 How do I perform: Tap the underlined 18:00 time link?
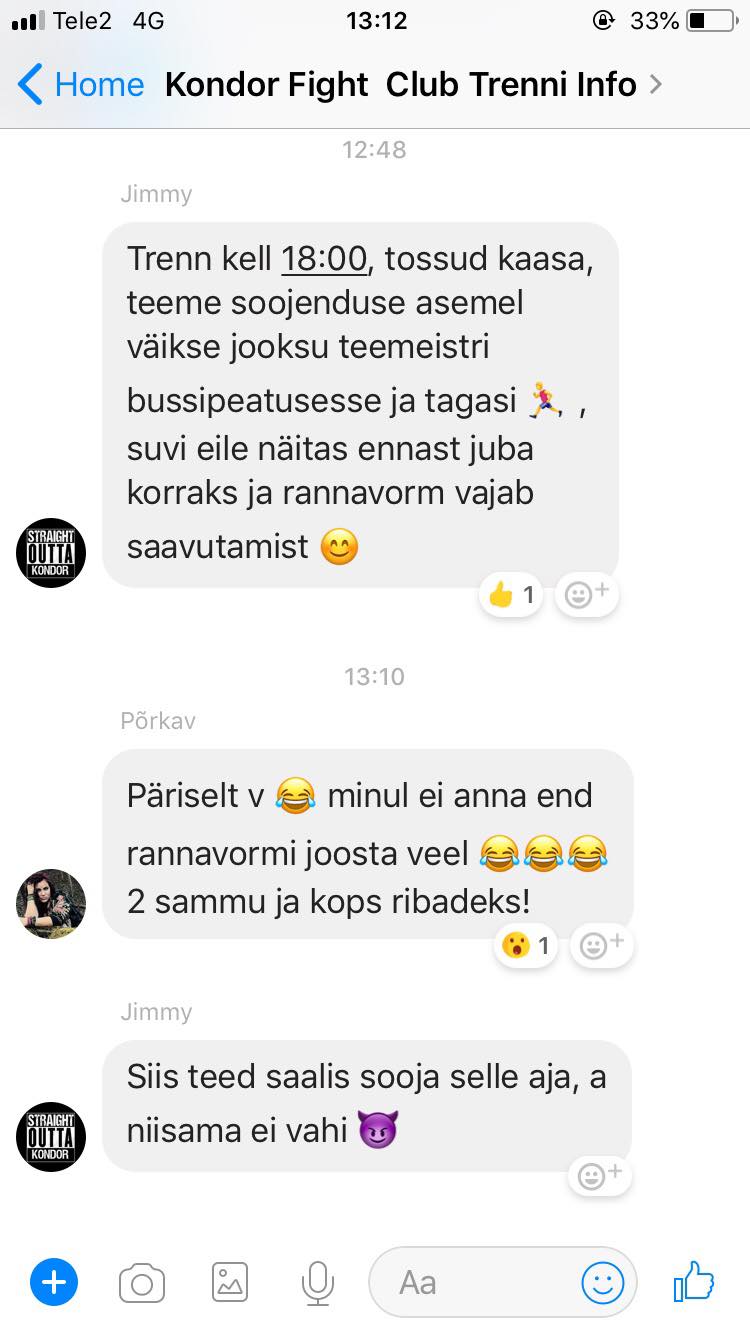[324, 259]
